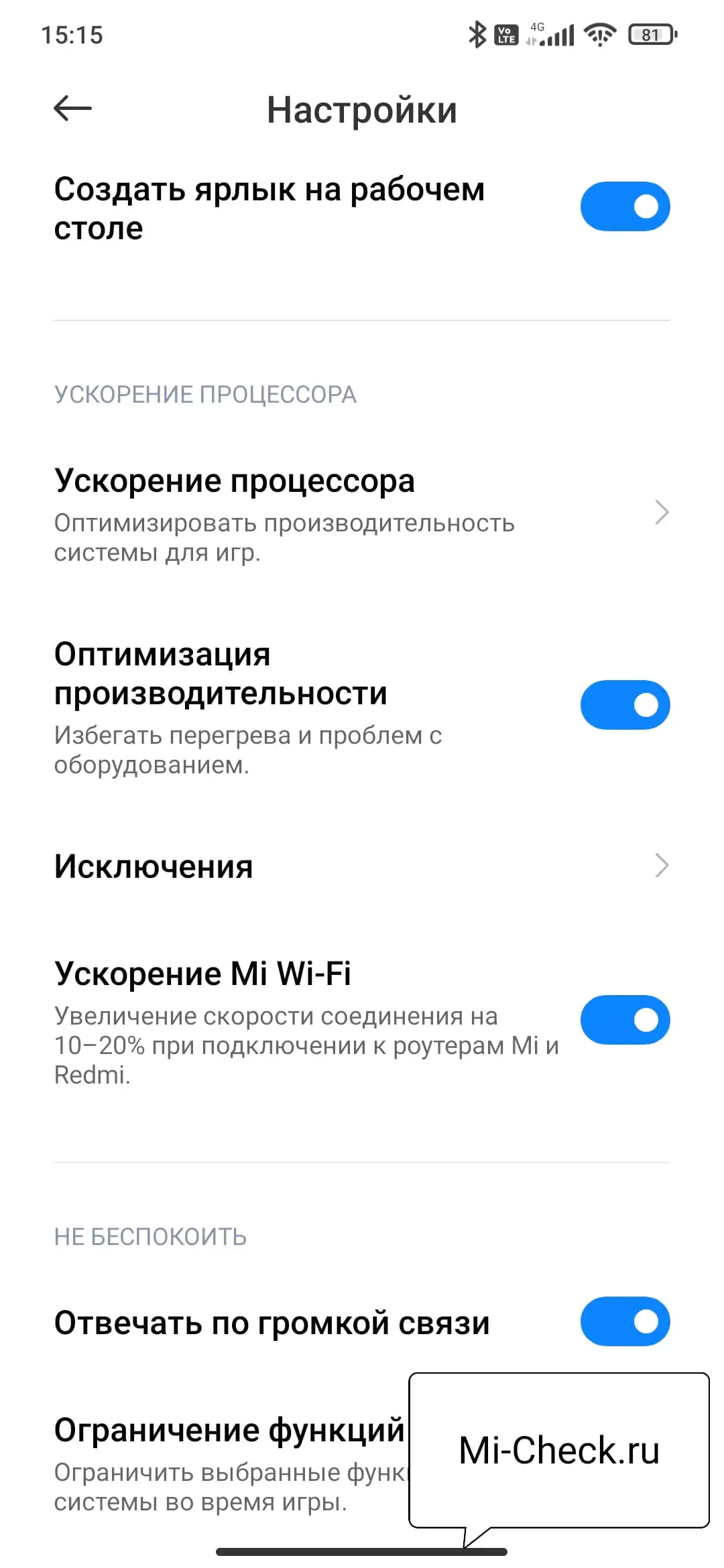Open Ускорение процессора settings row

(x=362, y=514)
